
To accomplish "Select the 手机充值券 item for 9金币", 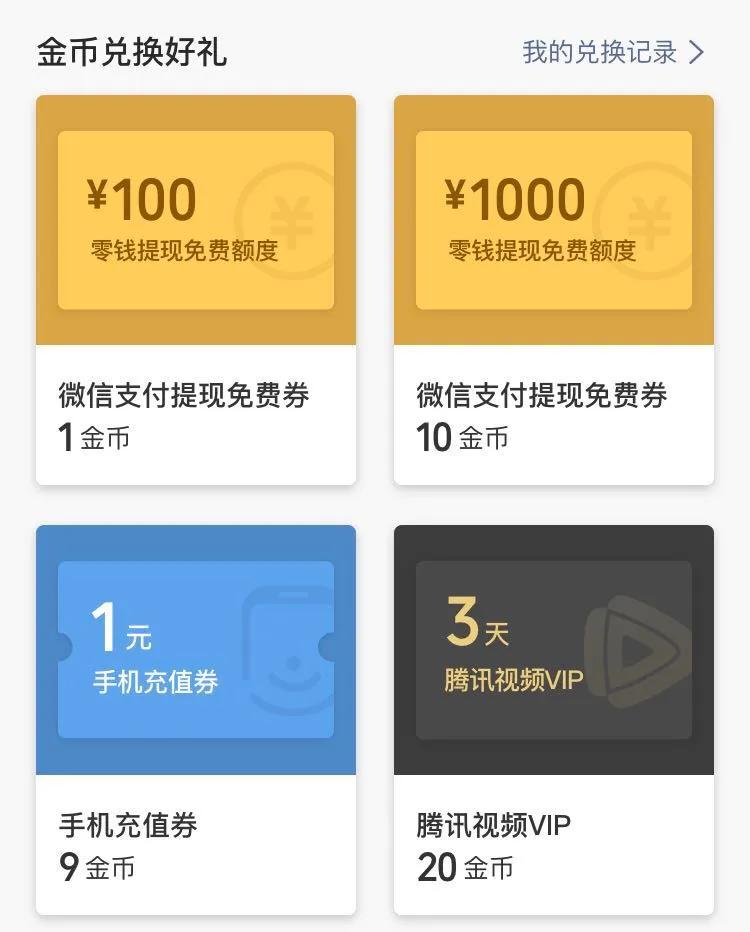I will [x=196, y=843].
